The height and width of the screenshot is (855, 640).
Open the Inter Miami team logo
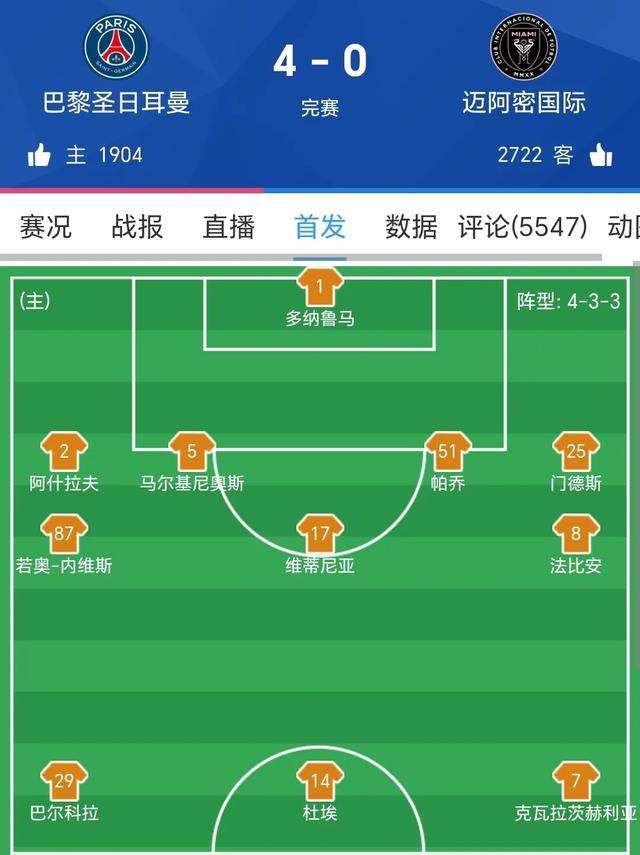pos(523,46)
